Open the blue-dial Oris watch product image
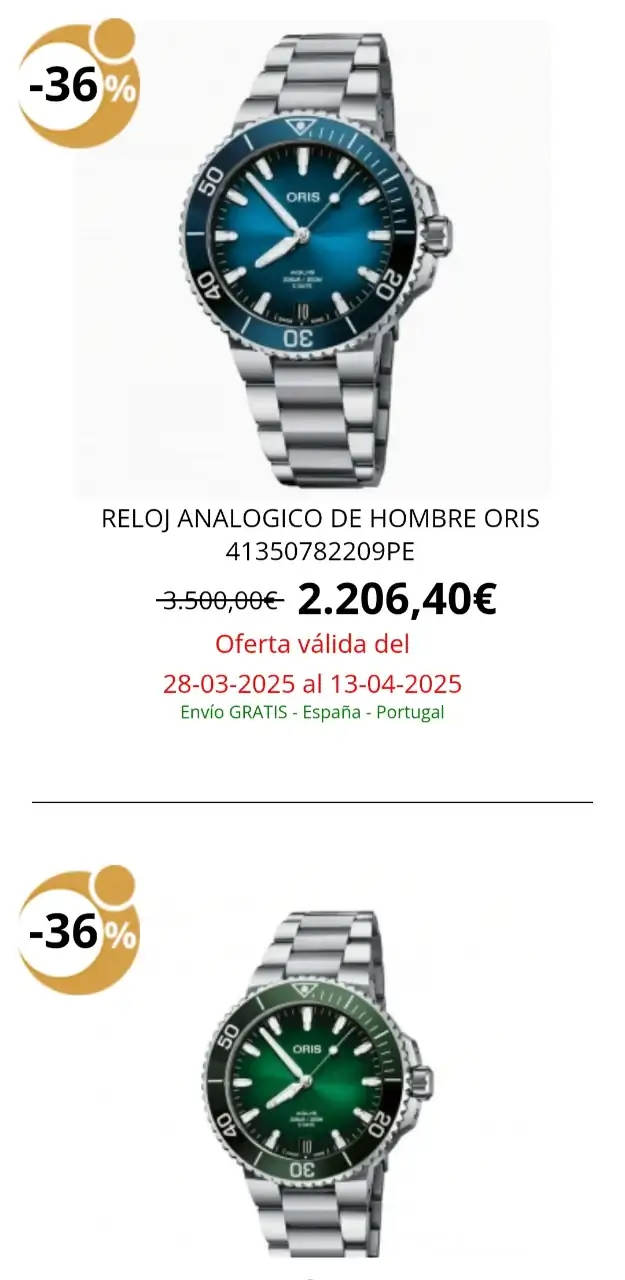 312,258
